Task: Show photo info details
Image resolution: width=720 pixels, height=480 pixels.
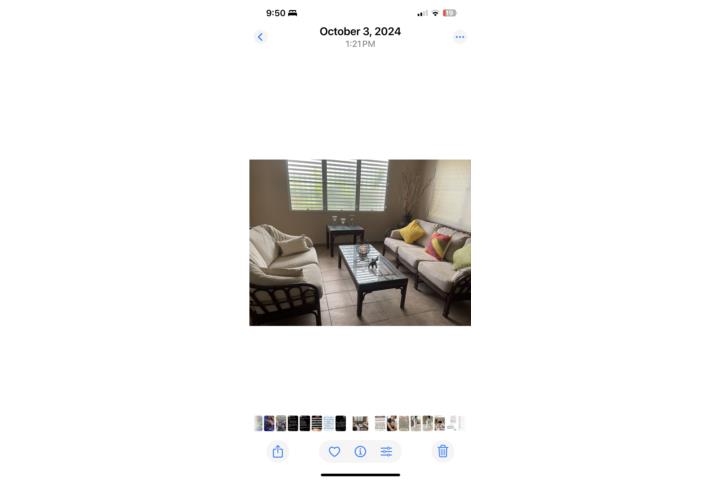Action: pyautogui.click(x=360, y=451)
